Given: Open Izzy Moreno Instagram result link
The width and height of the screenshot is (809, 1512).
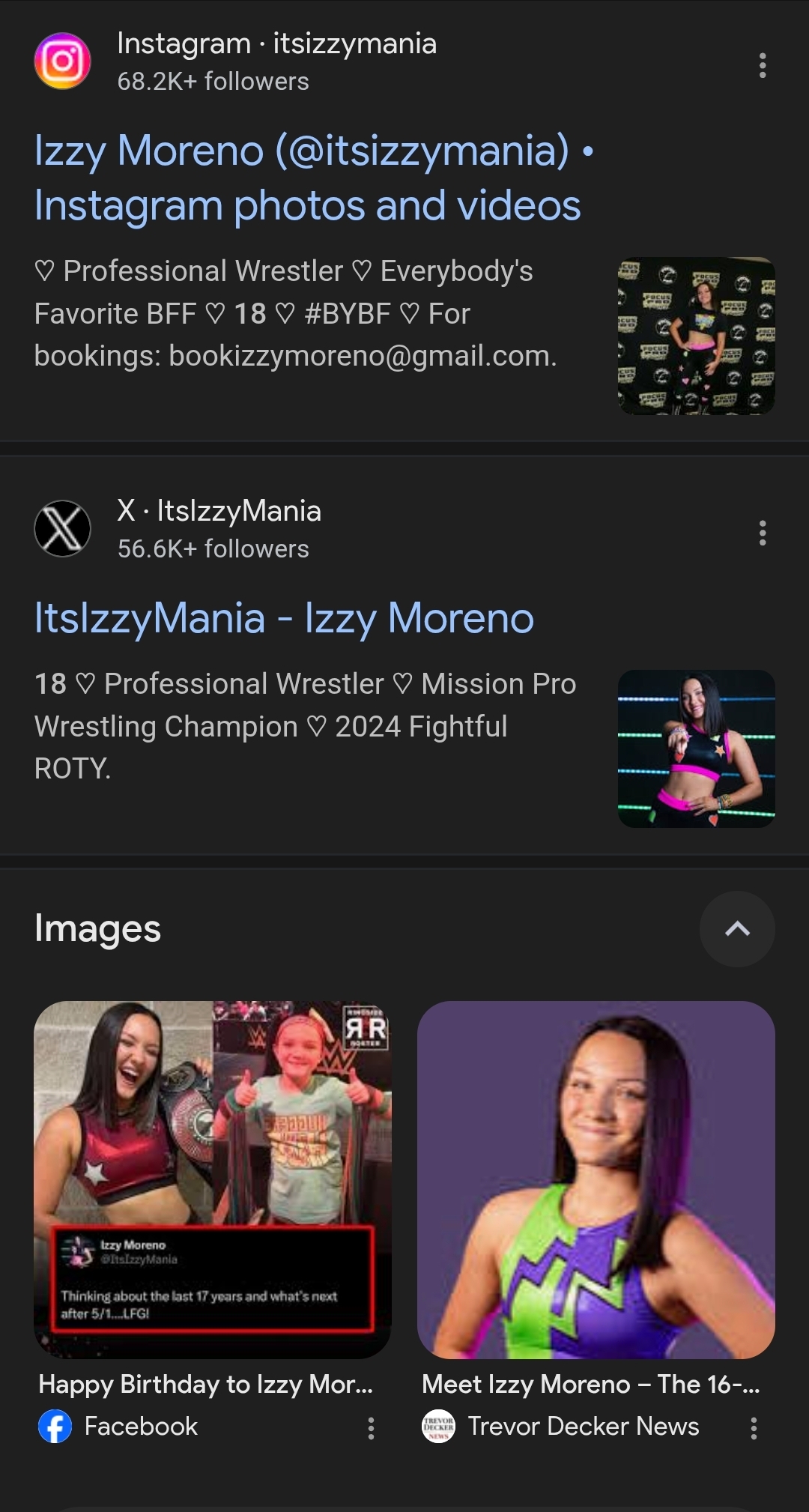Looking at the screenshot, I should point(307,178).
